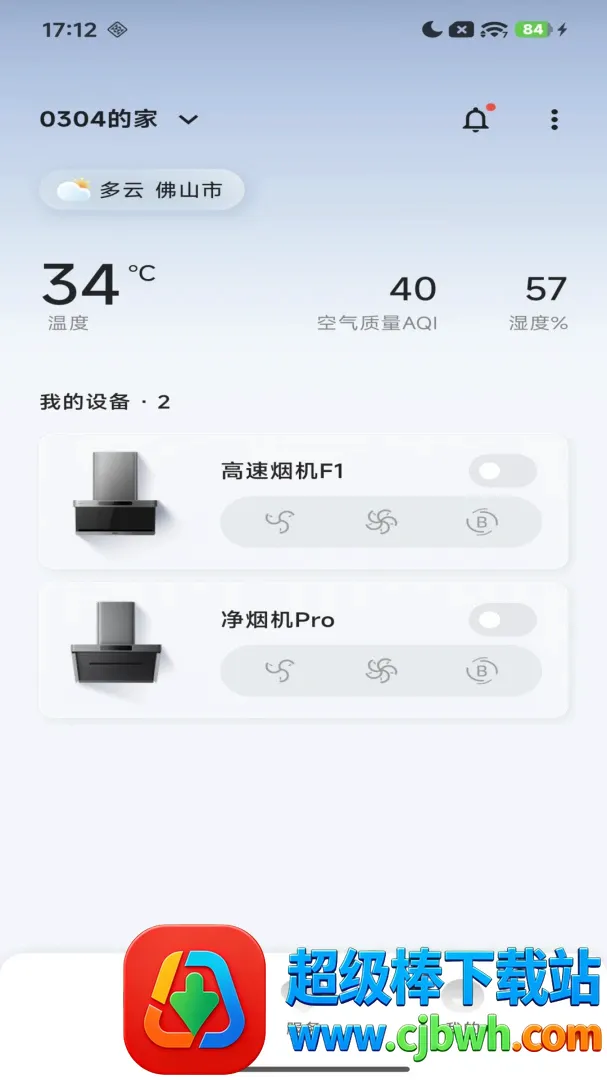Toggle power switch for 净烟机Pro
The height and width of the screenshot is (1080, 607).
point(503,620)
